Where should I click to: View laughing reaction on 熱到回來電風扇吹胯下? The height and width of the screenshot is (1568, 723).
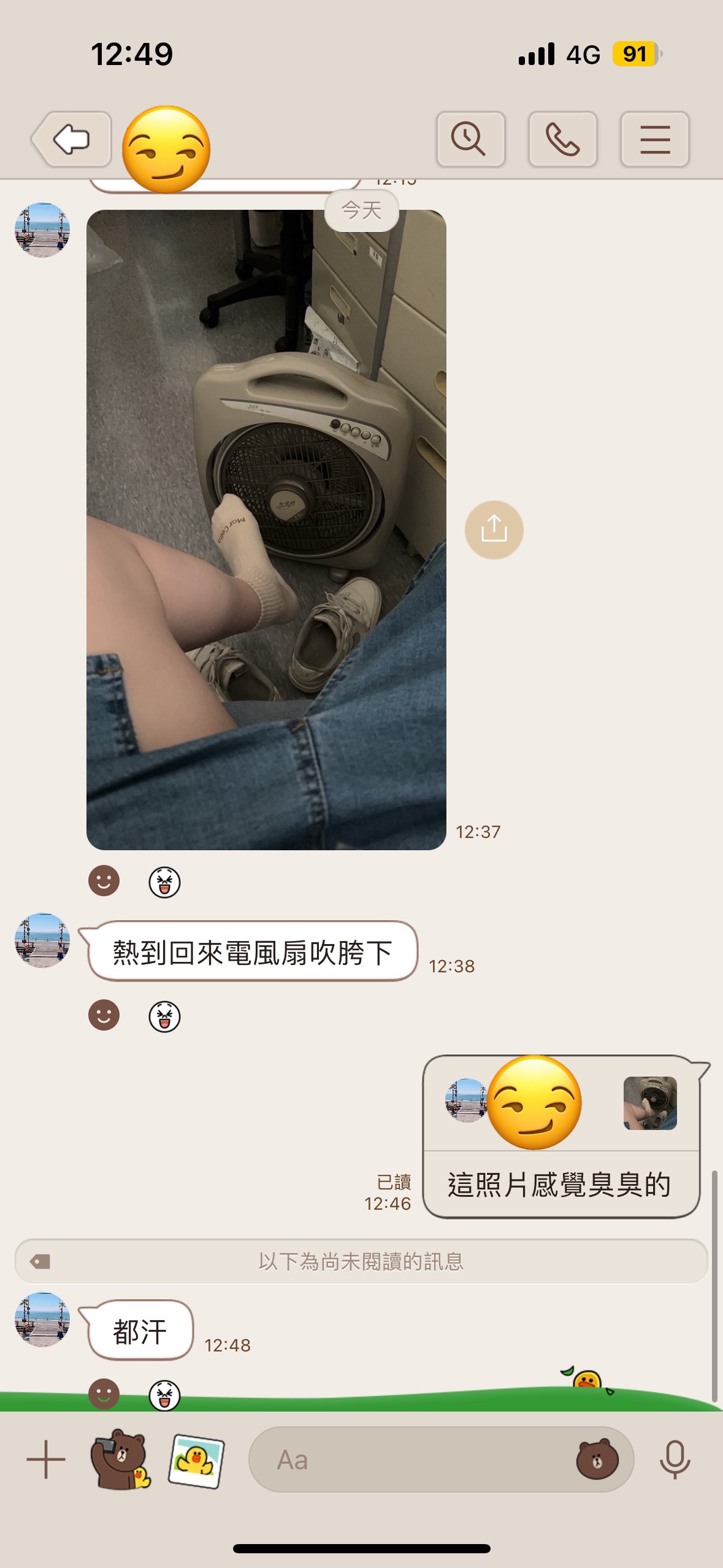164,1017
